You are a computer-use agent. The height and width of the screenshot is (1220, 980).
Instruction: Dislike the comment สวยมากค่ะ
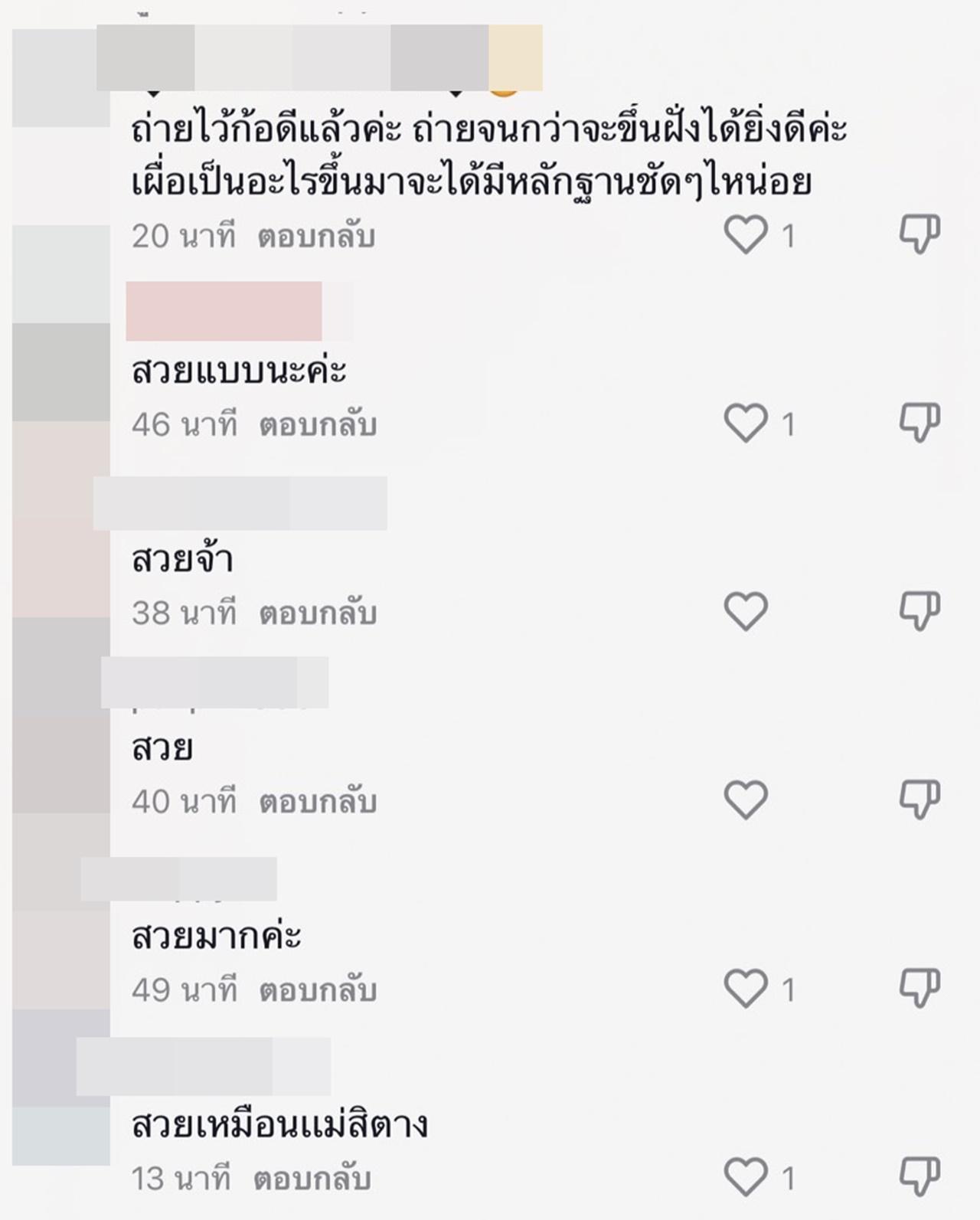(x=919, y=987)
